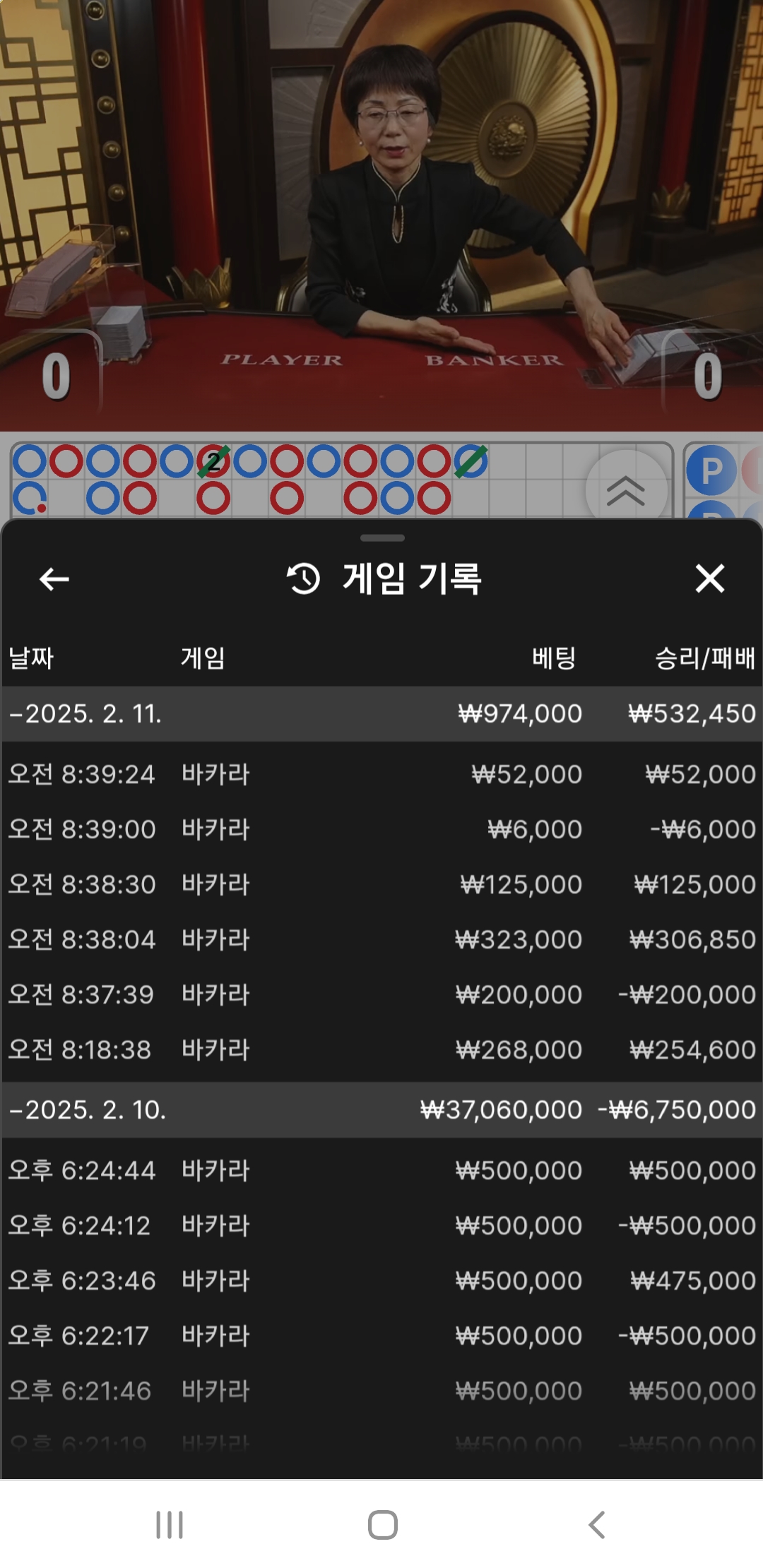763x1568 pixels.
Task: Close the 게임 기록 panel
Action: (x=709, y=578)
